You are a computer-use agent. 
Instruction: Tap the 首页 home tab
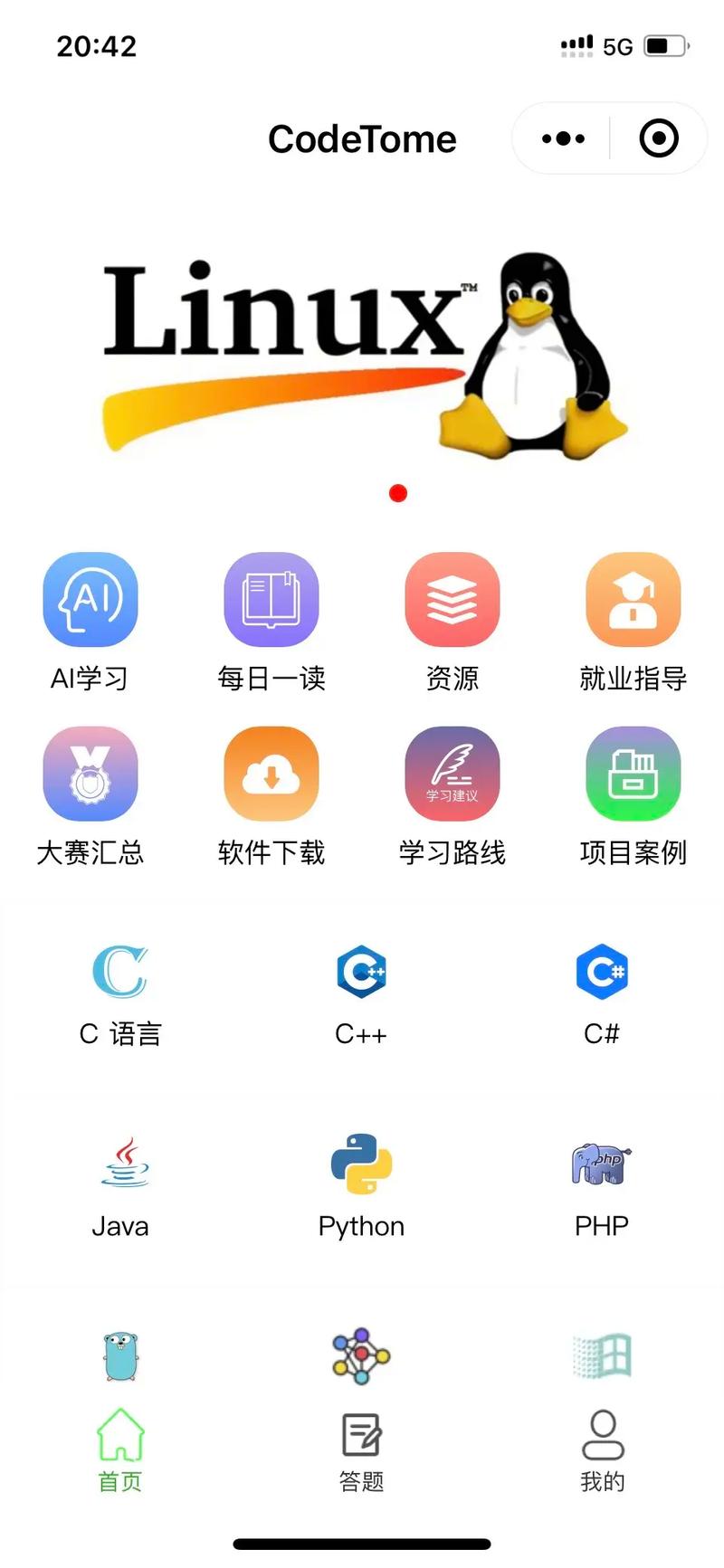[x=120, y=1451]
